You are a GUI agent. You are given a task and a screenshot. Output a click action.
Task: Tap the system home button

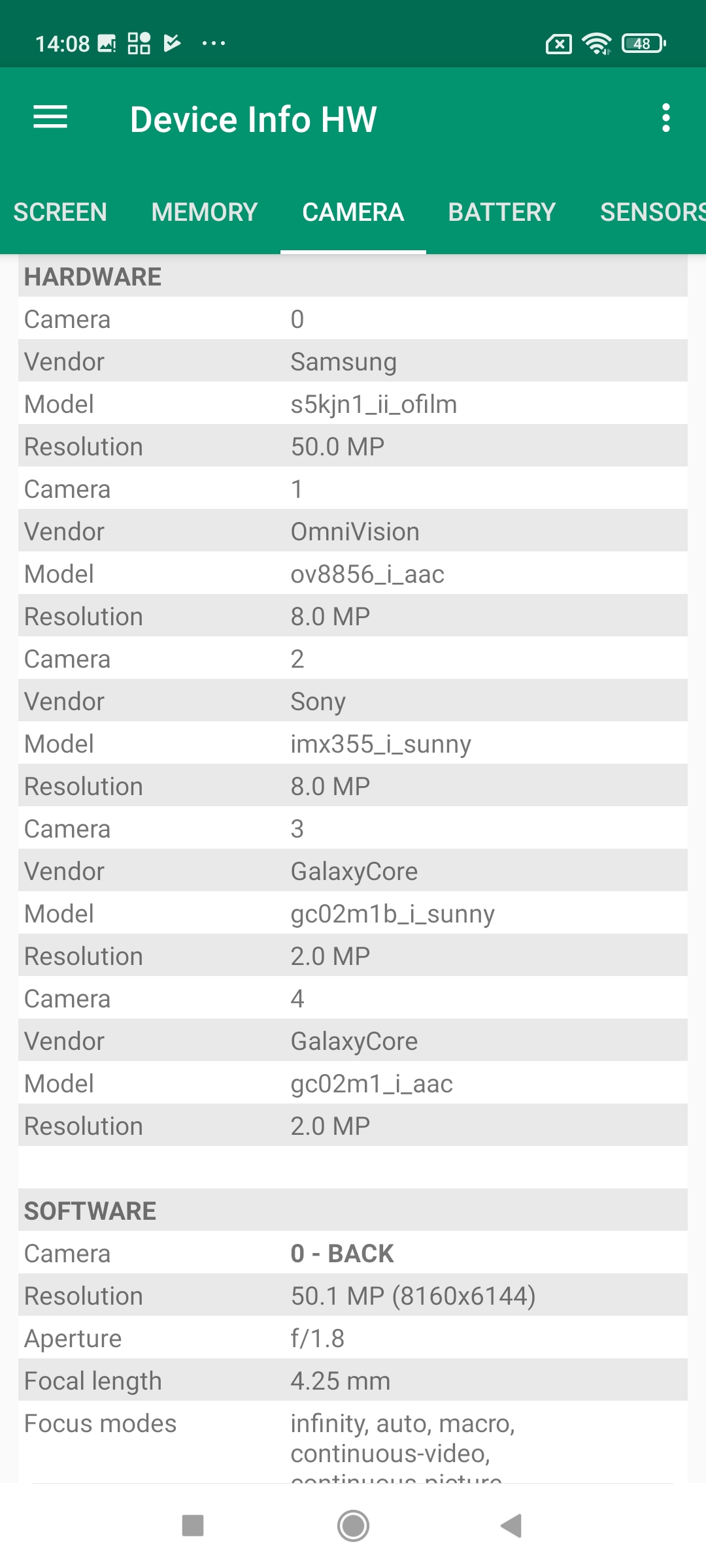click(353, 1526)
